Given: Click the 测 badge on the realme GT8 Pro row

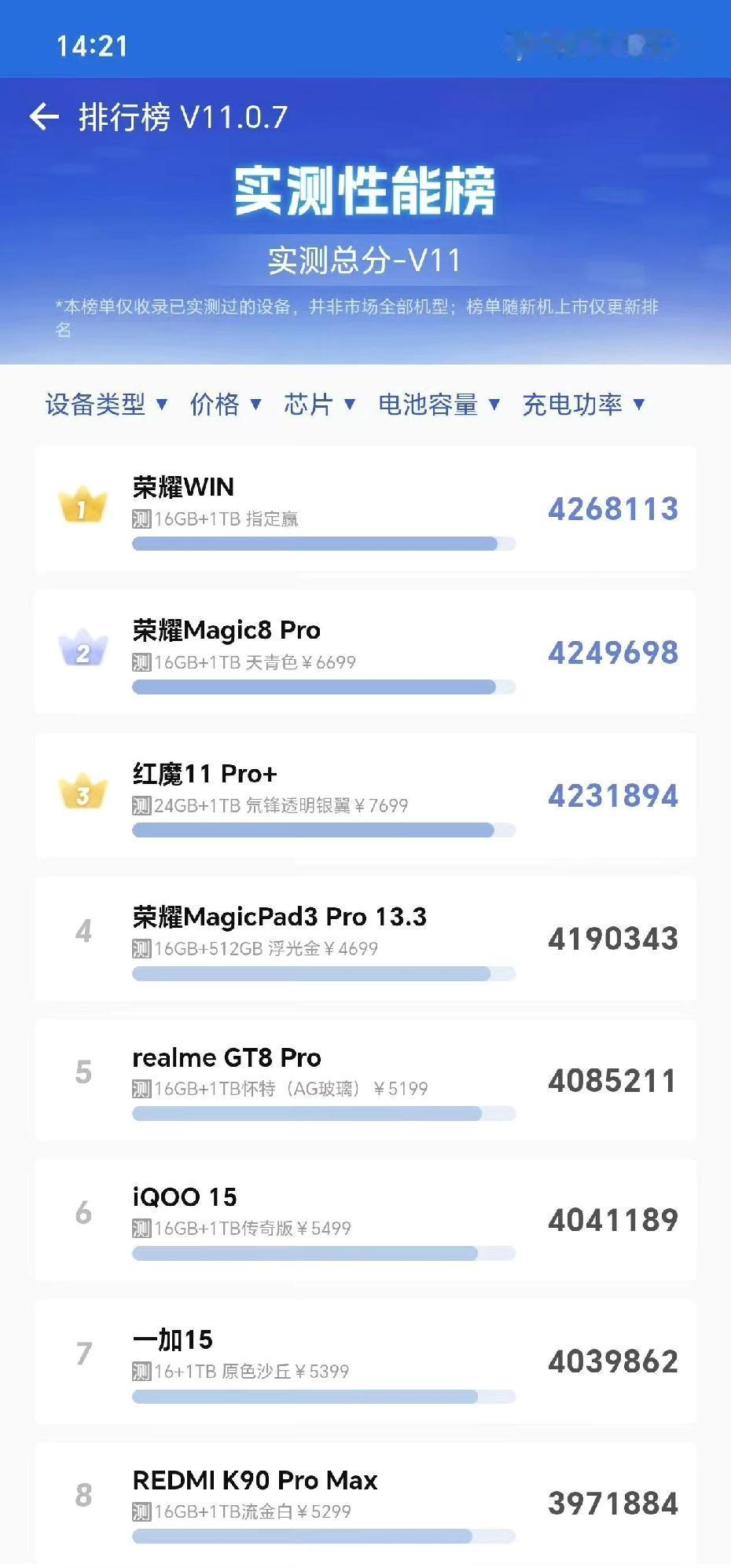Looking at the screenshot, I should (142, 1089).
